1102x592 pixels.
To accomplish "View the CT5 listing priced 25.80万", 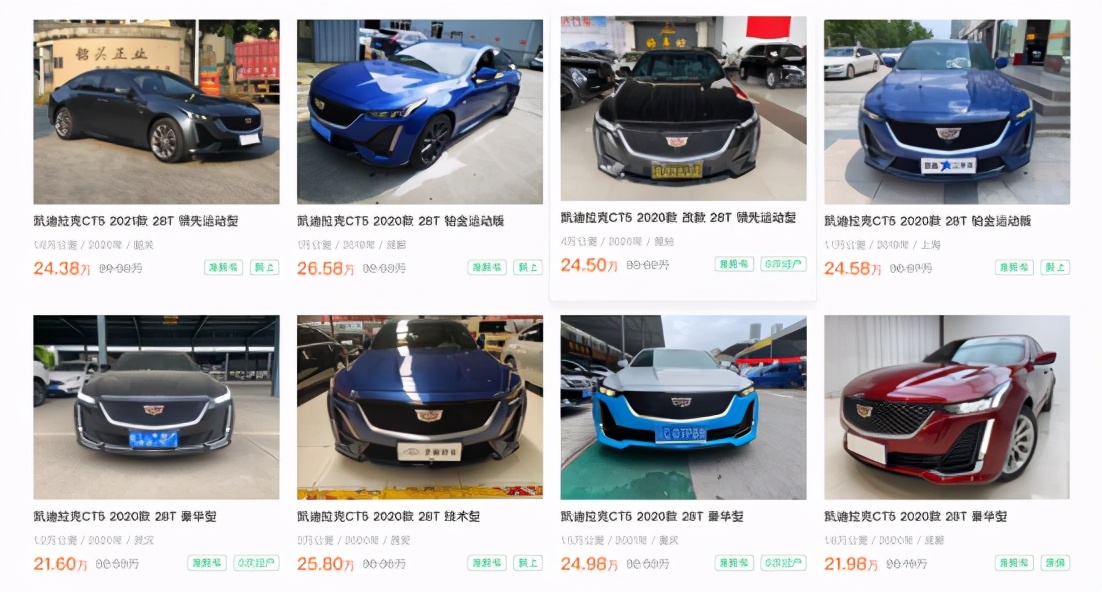I will 419,408.
